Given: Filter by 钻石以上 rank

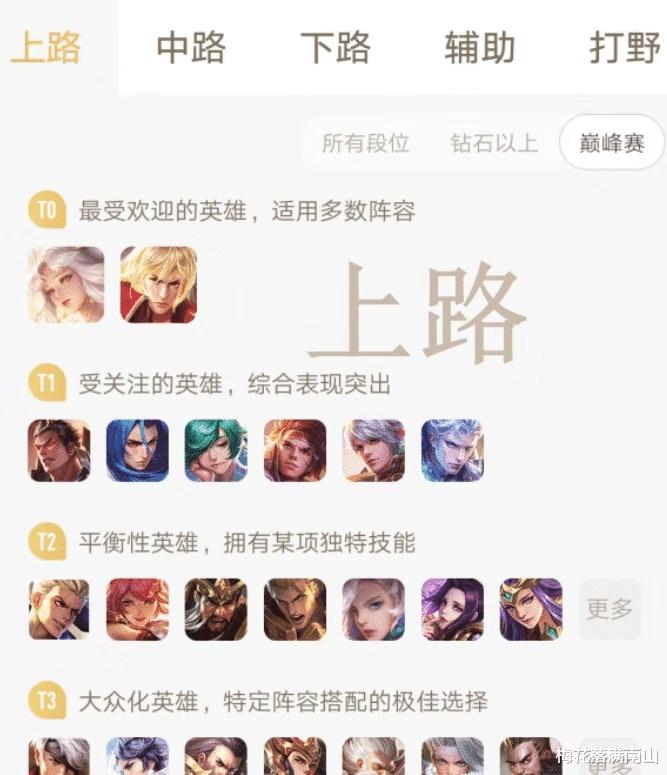Looking at the screenshot, I should 494,143.
